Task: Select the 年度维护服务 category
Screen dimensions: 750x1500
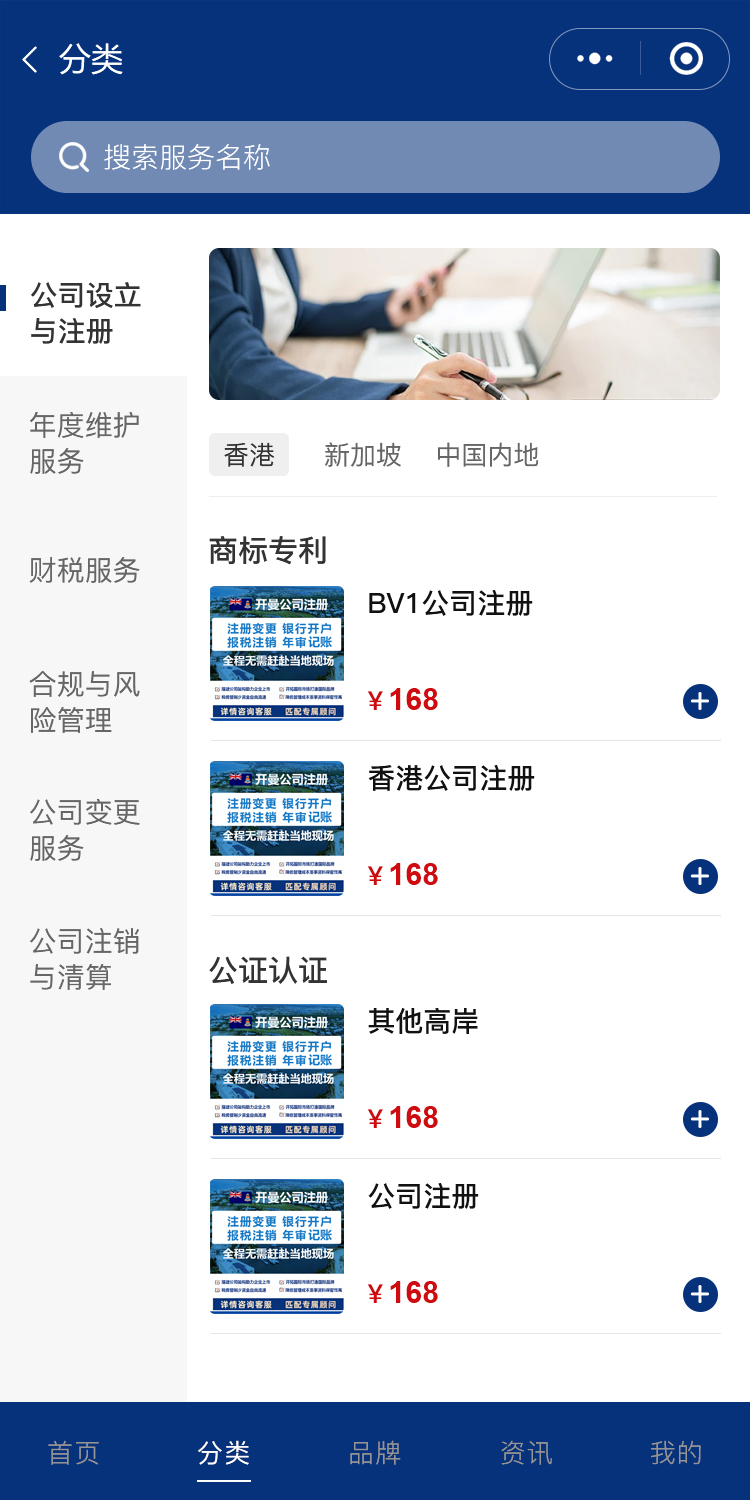Action: coord(85,442)
